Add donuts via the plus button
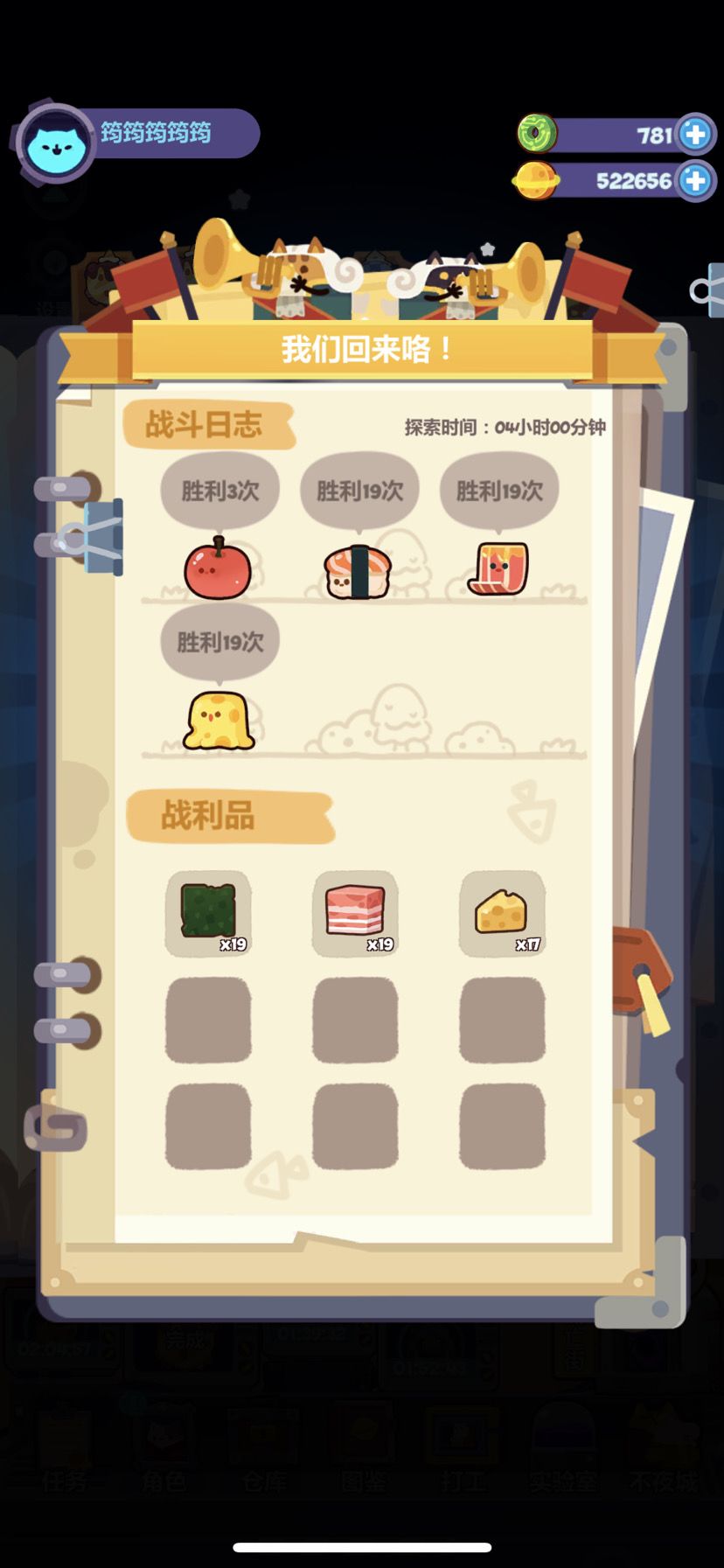 (695, 133)
